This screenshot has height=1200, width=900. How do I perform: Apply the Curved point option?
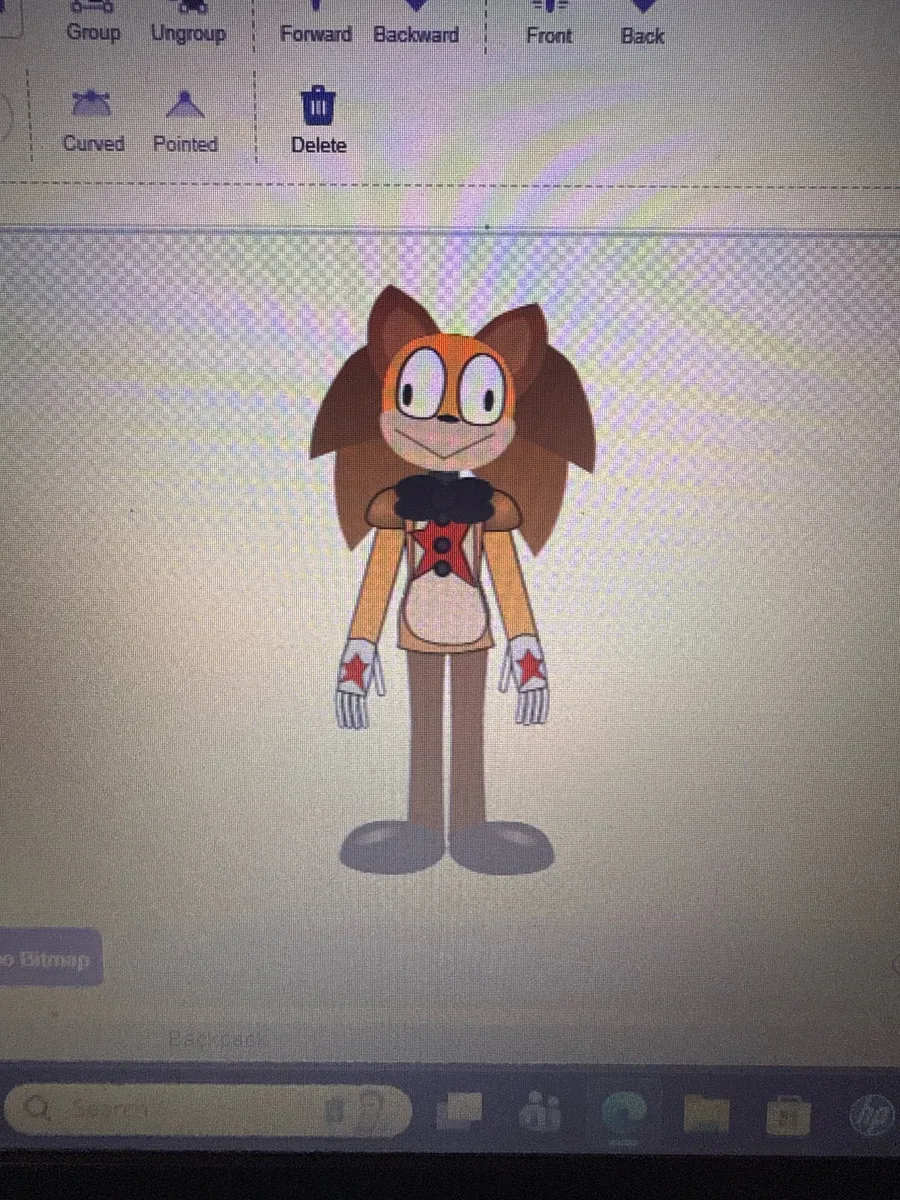(x=93, y=121)
